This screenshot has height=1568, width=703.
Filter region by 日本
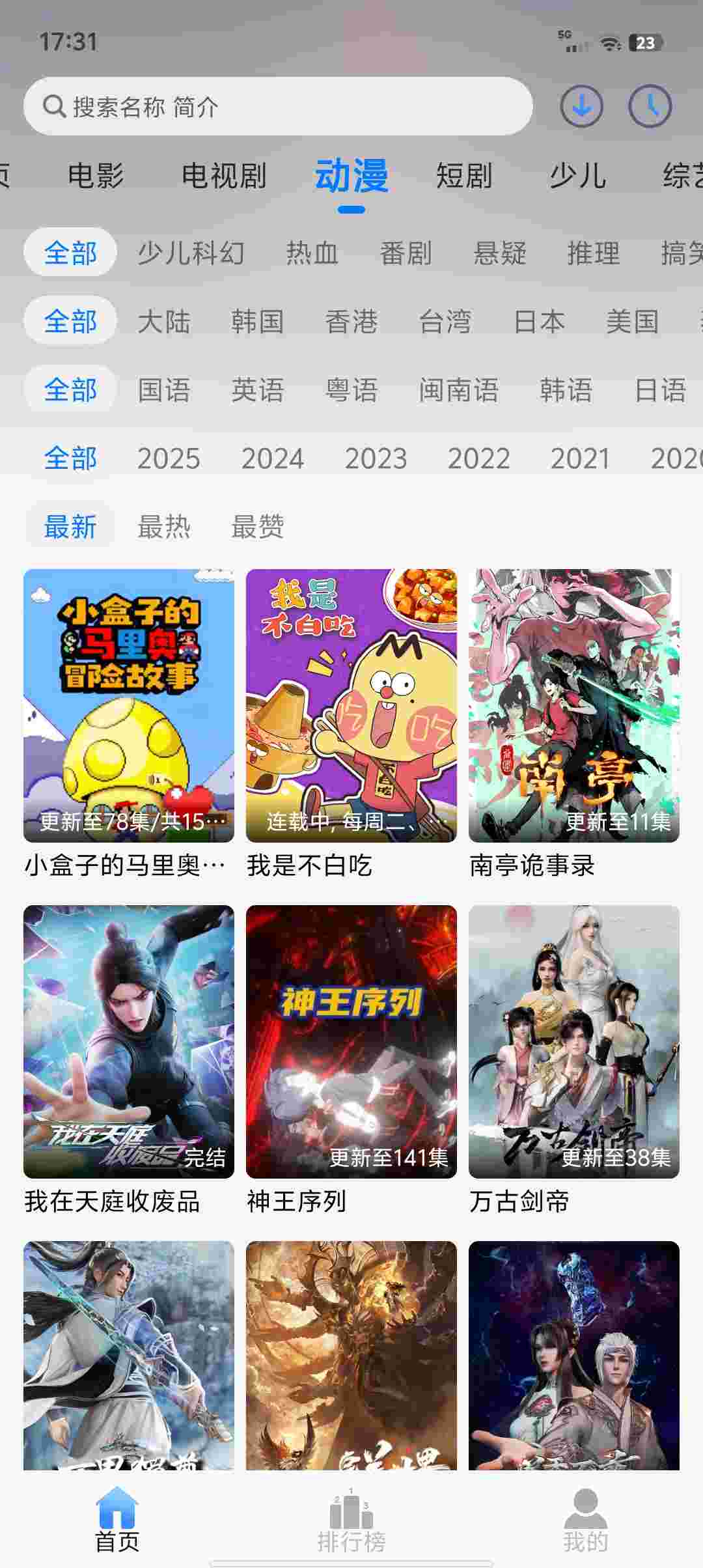coord(538,321)
